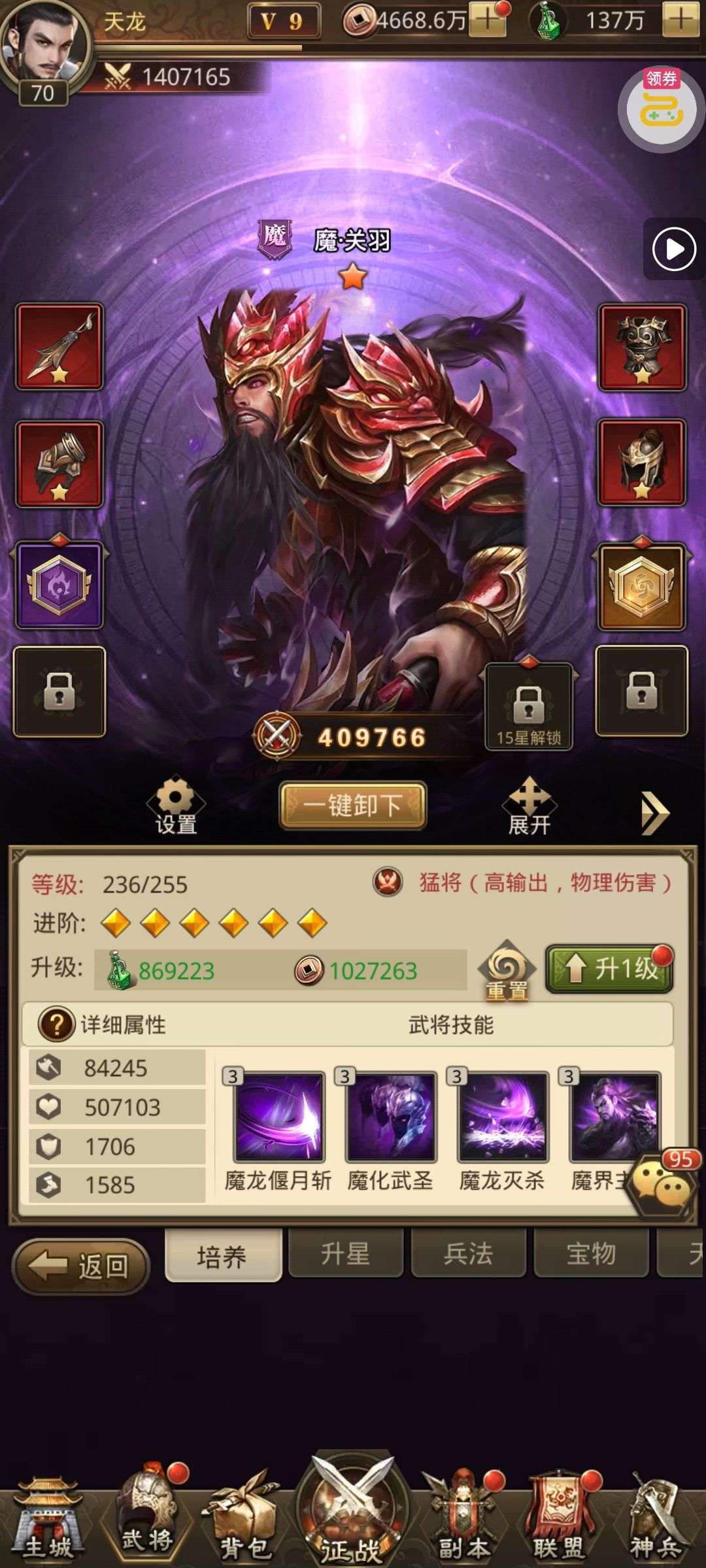
Task: Open the 设置 gear settings
Action: 176,807
